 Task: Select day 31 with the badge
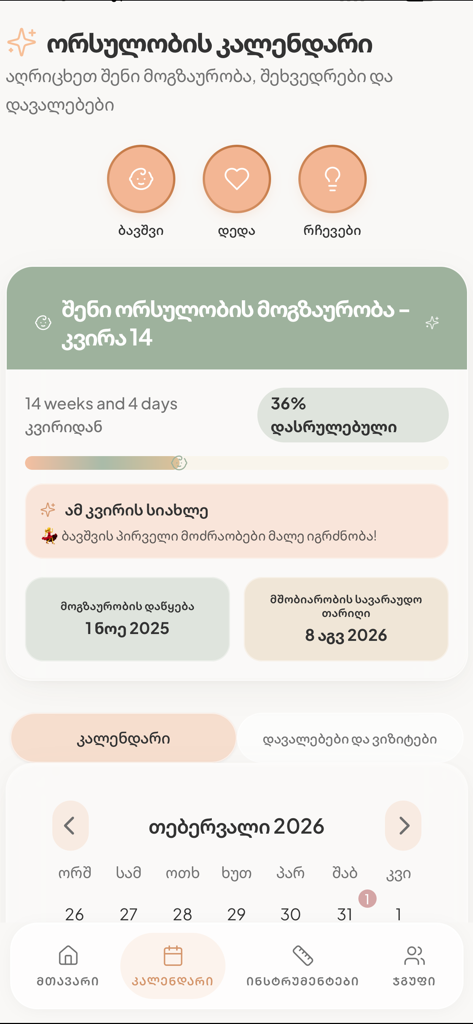(x=345, y=913)
